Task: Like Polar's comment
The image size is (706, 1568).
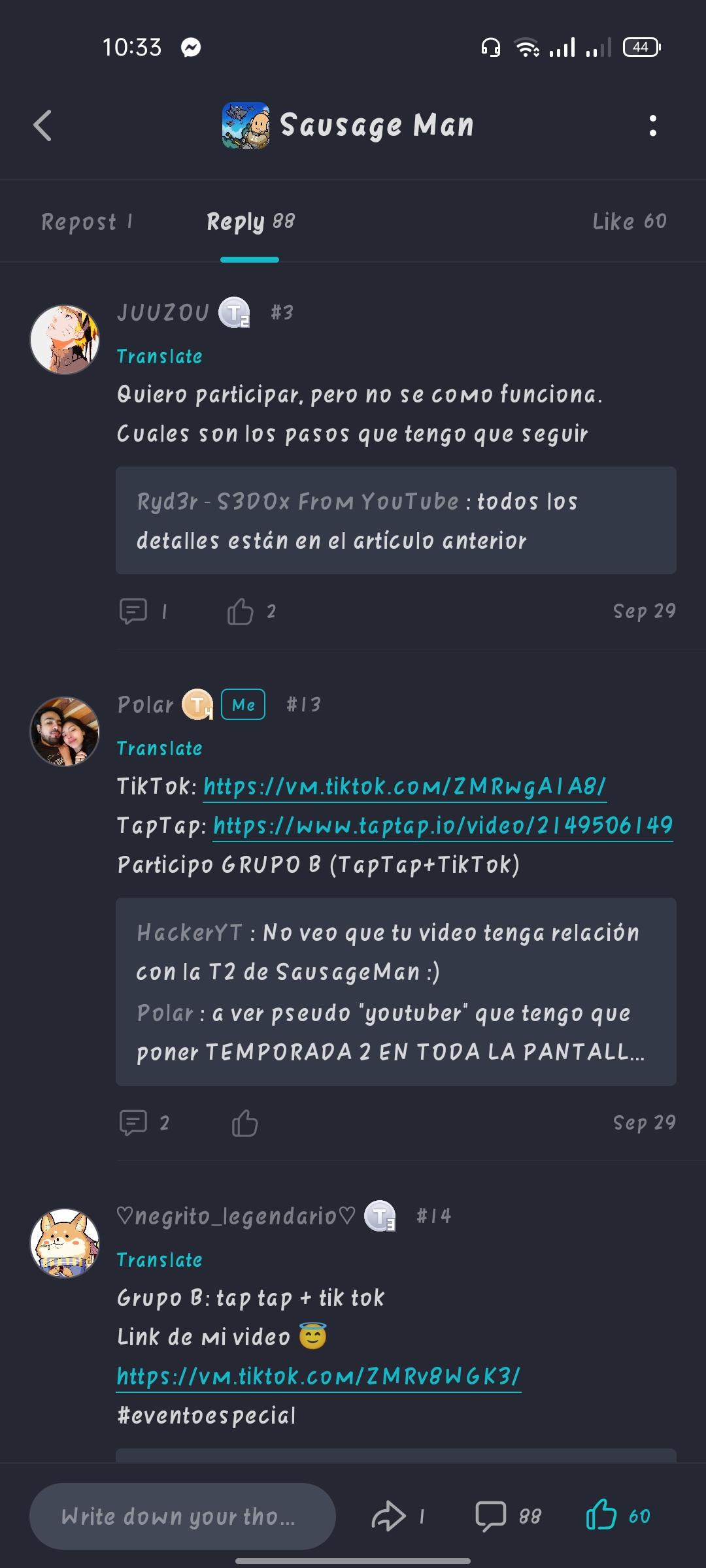Action: point(244,1123)
